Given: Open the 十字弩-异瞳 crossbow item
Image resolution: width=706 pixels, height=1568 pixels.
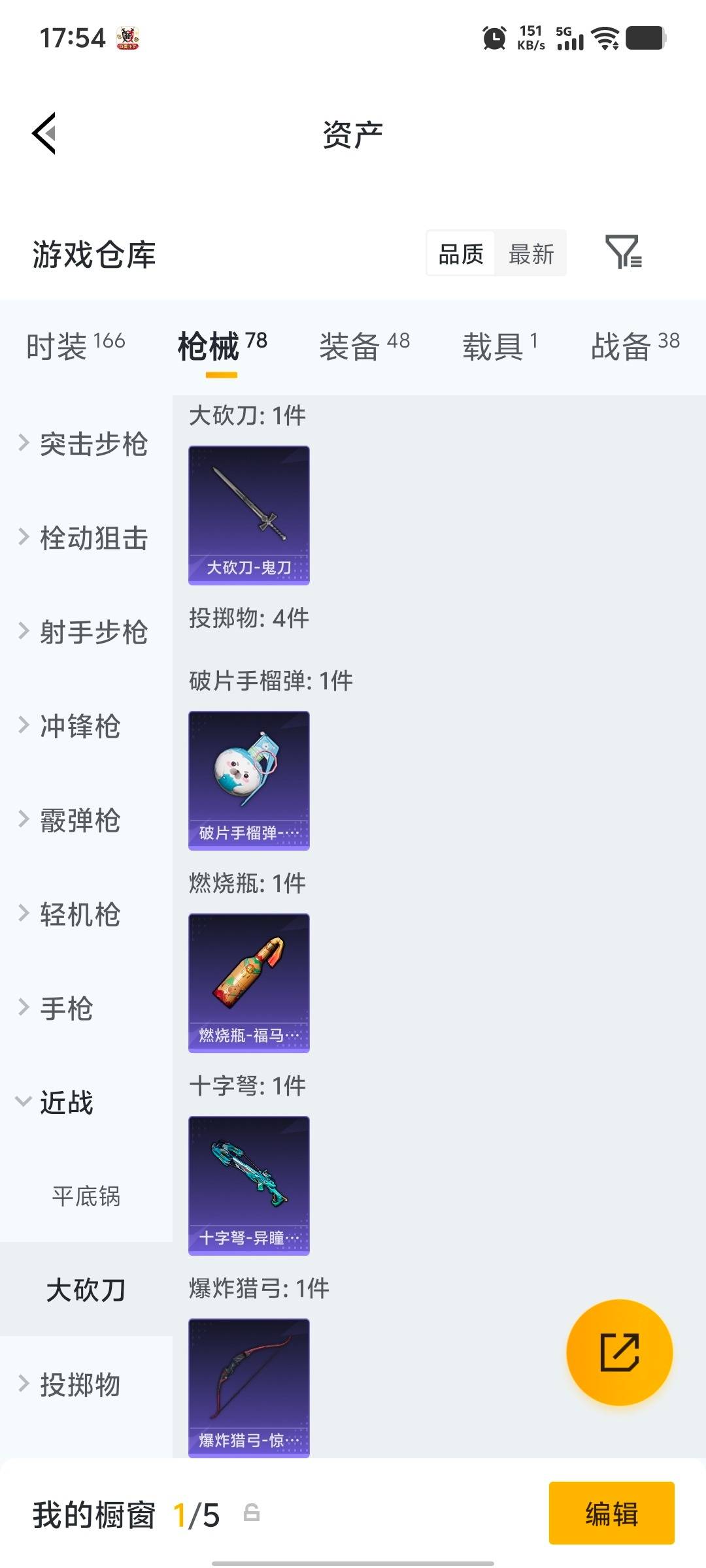Looking at the screenshot, I should [x=248, y=1183].
